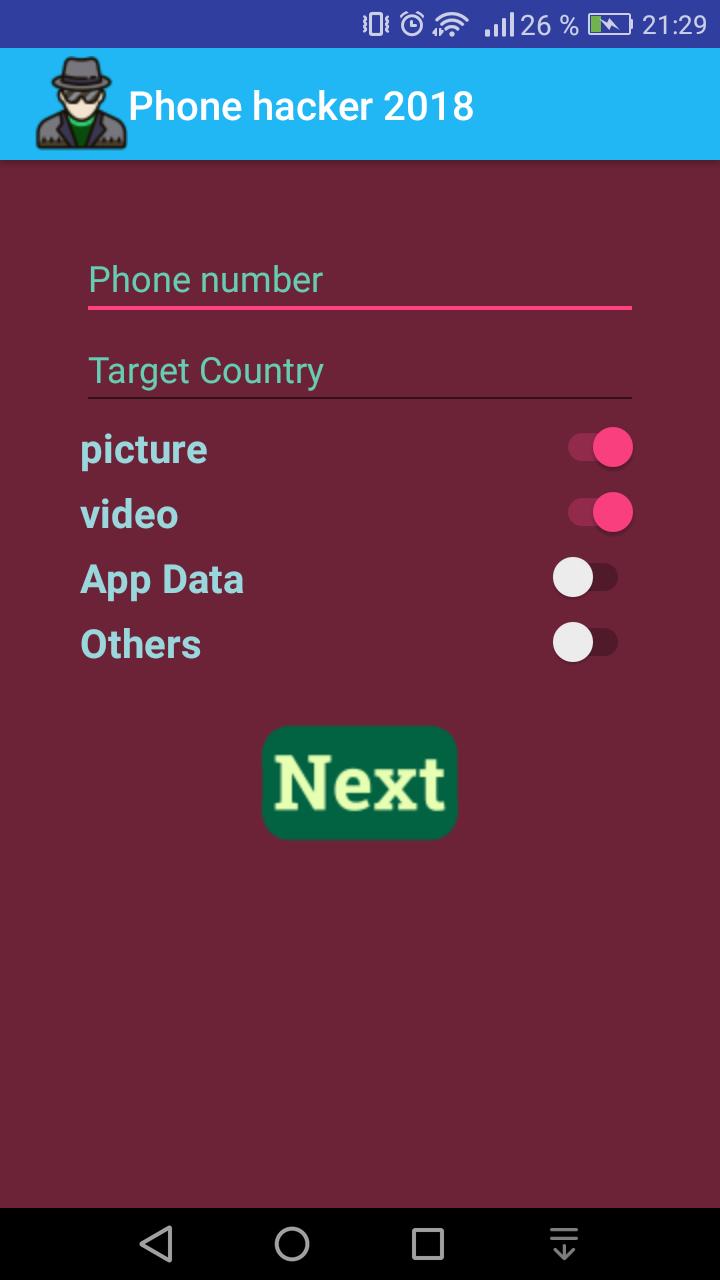
Task: Go back using the navigation bar
Action: 156,1244
